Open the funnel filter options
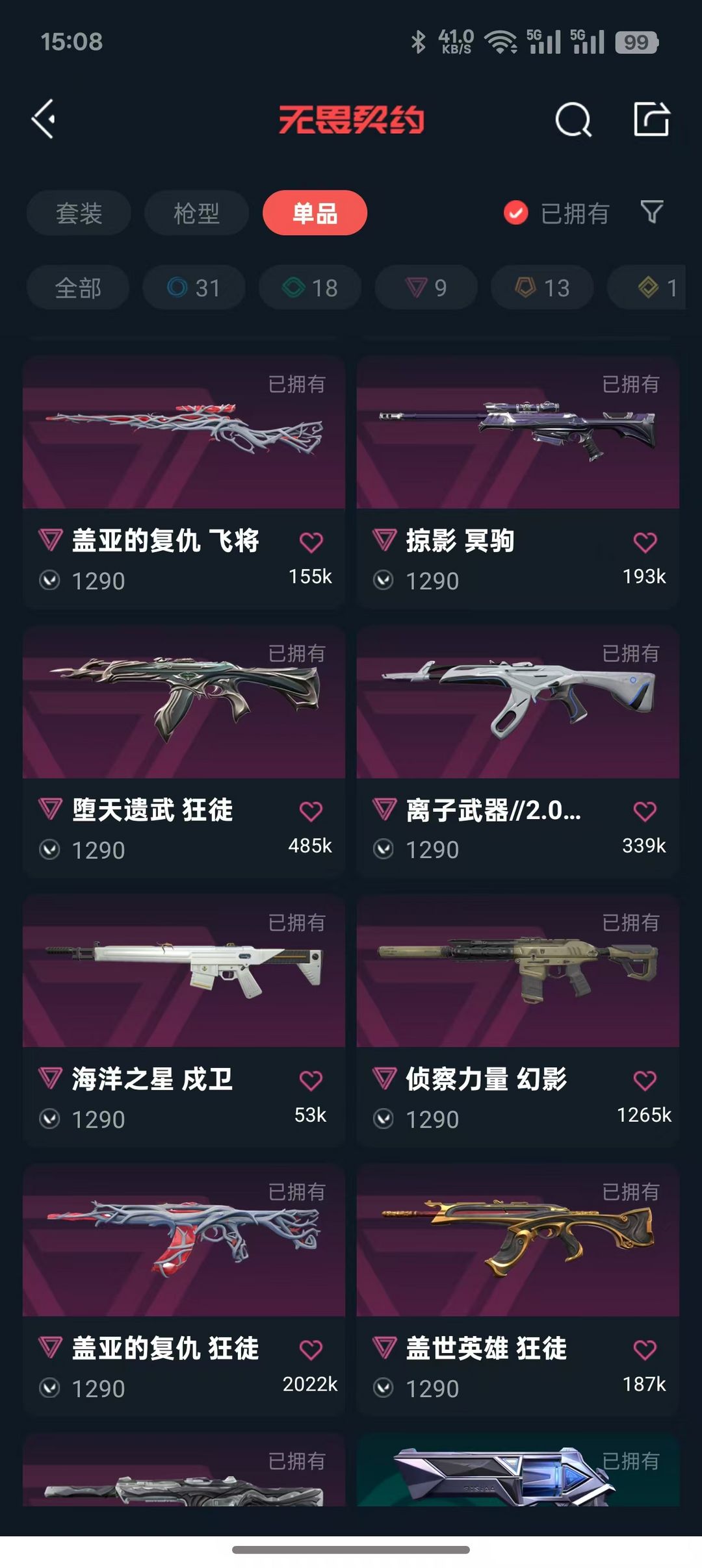702x1568 pixels. [652, 212]
